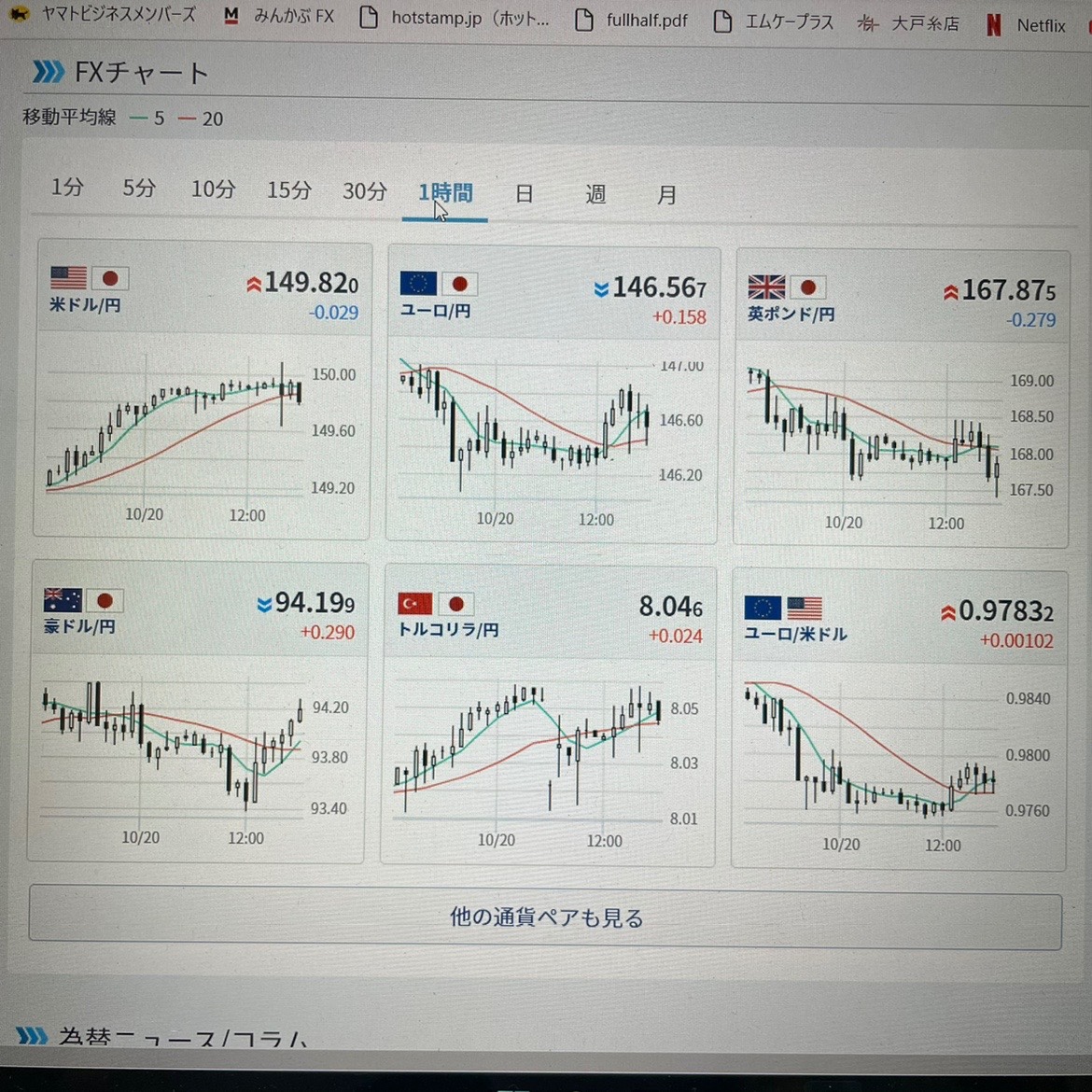
Task: Select the monthly 月 tab
Action: 666,195
